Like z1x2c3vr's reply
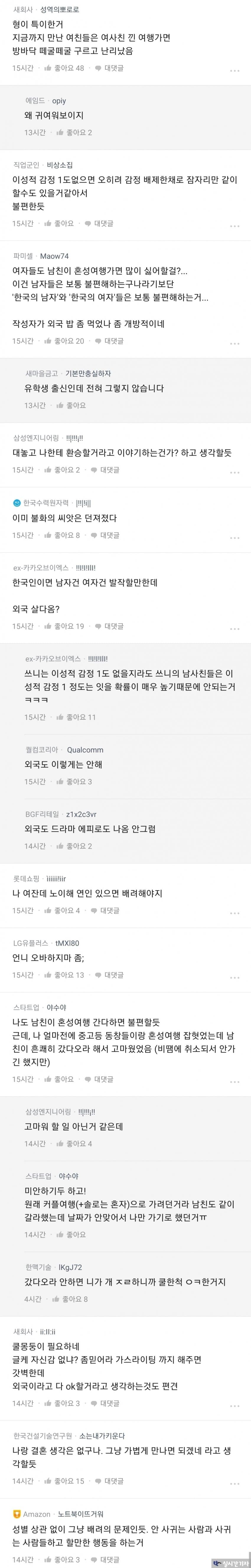This screenshot has width=251, height=1568. click(74, 846)
